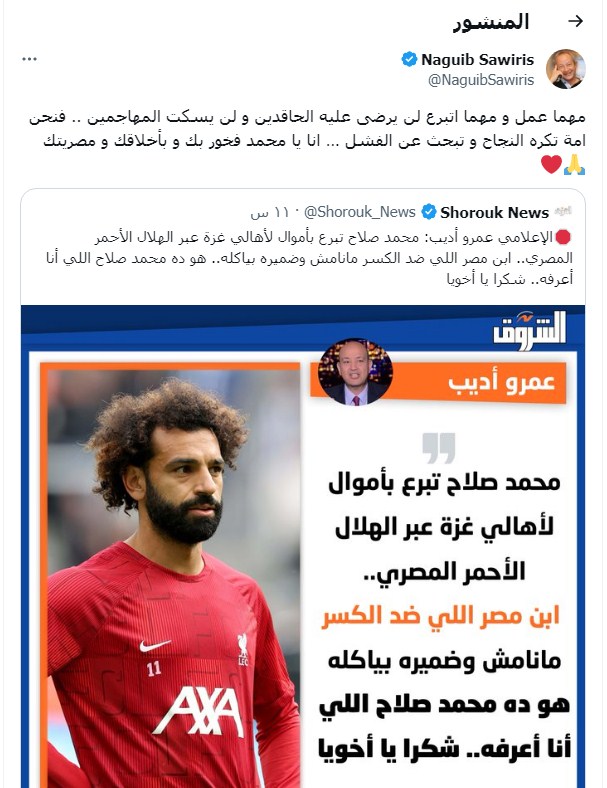Go back using the top arrow
This screenshot has width=607, height=788.
pyautogui.click(x=575, y=21)
